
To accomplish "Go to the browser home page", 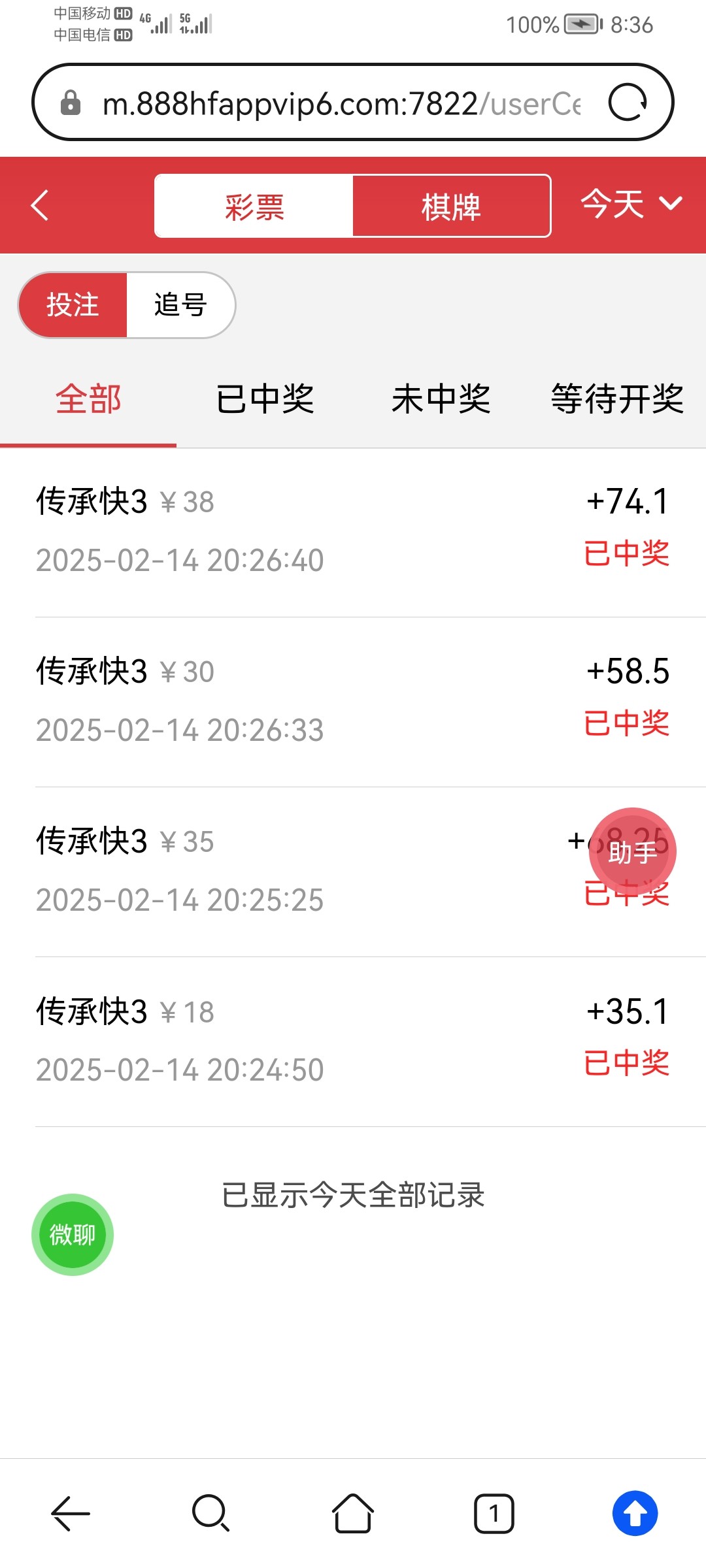I will click(353, 1513).
